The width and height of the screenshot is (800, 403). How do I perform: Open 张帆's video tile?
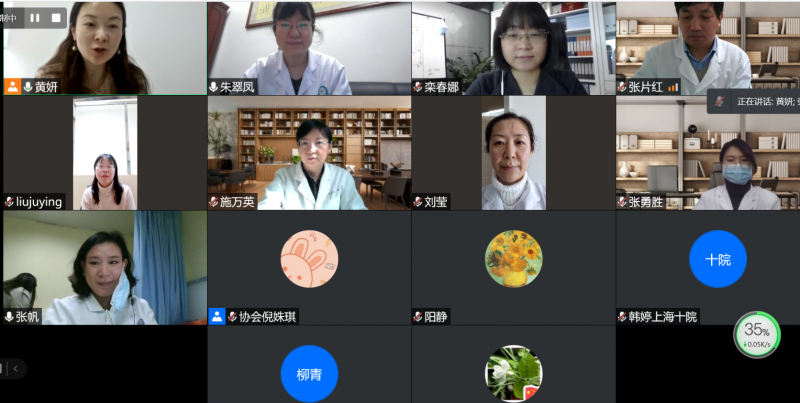(x=103, y=266)
